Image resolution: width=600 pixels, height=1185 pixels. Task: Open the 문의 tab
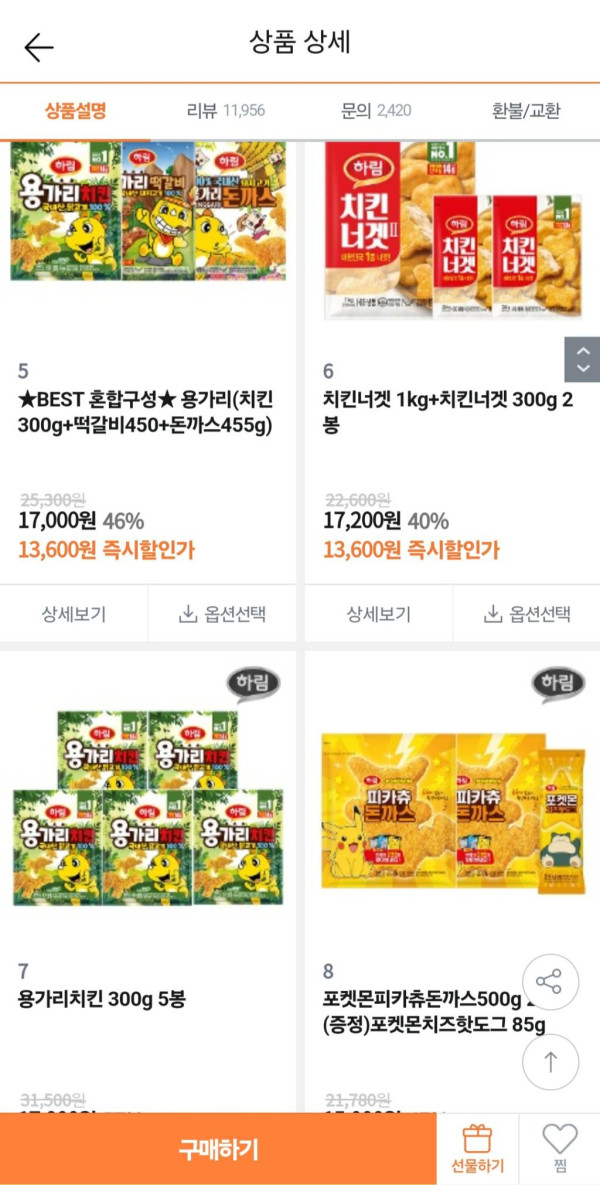coord(375,111)
